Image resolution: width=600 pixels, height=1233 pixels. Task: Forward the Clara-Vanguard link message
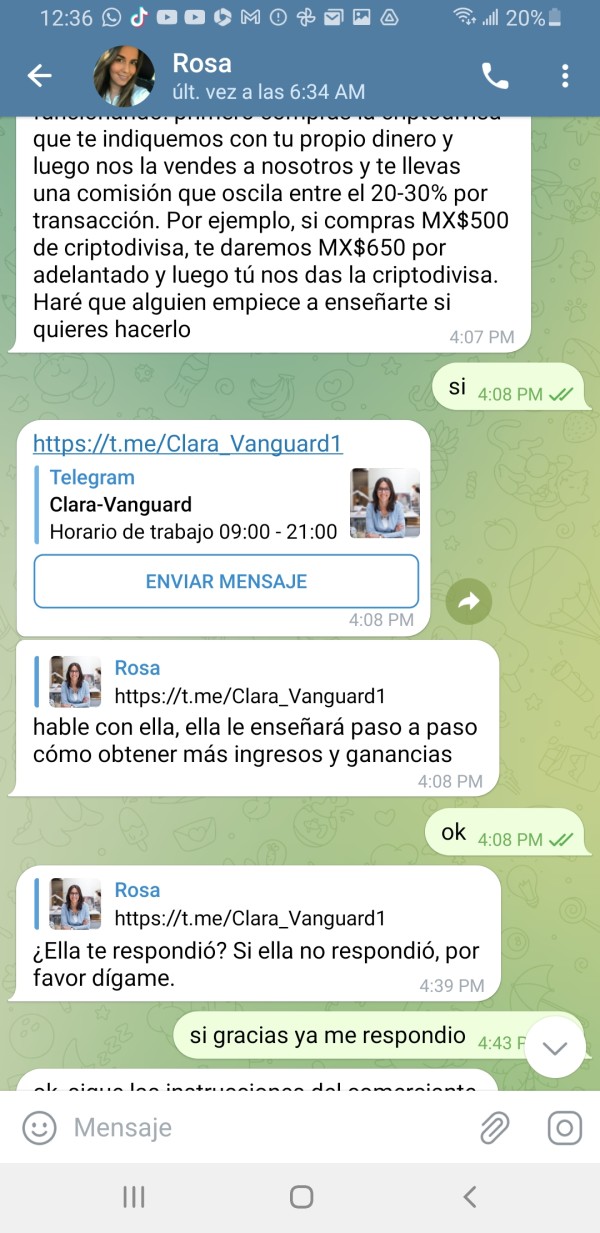coord(469,601)
